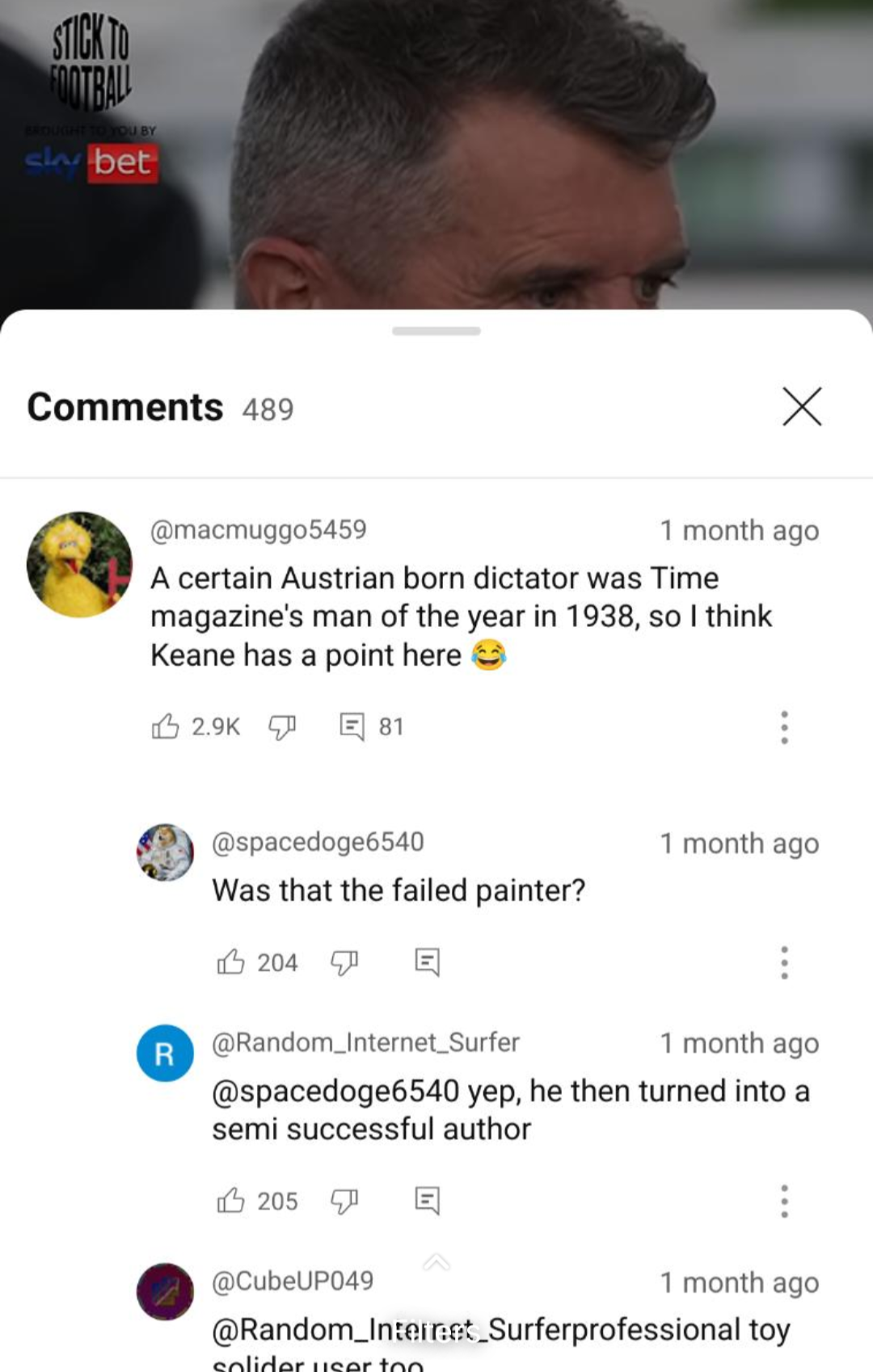Like the comment by @macmuggo5459
This screenshot has width=873, height=1372.
[166, 726]
